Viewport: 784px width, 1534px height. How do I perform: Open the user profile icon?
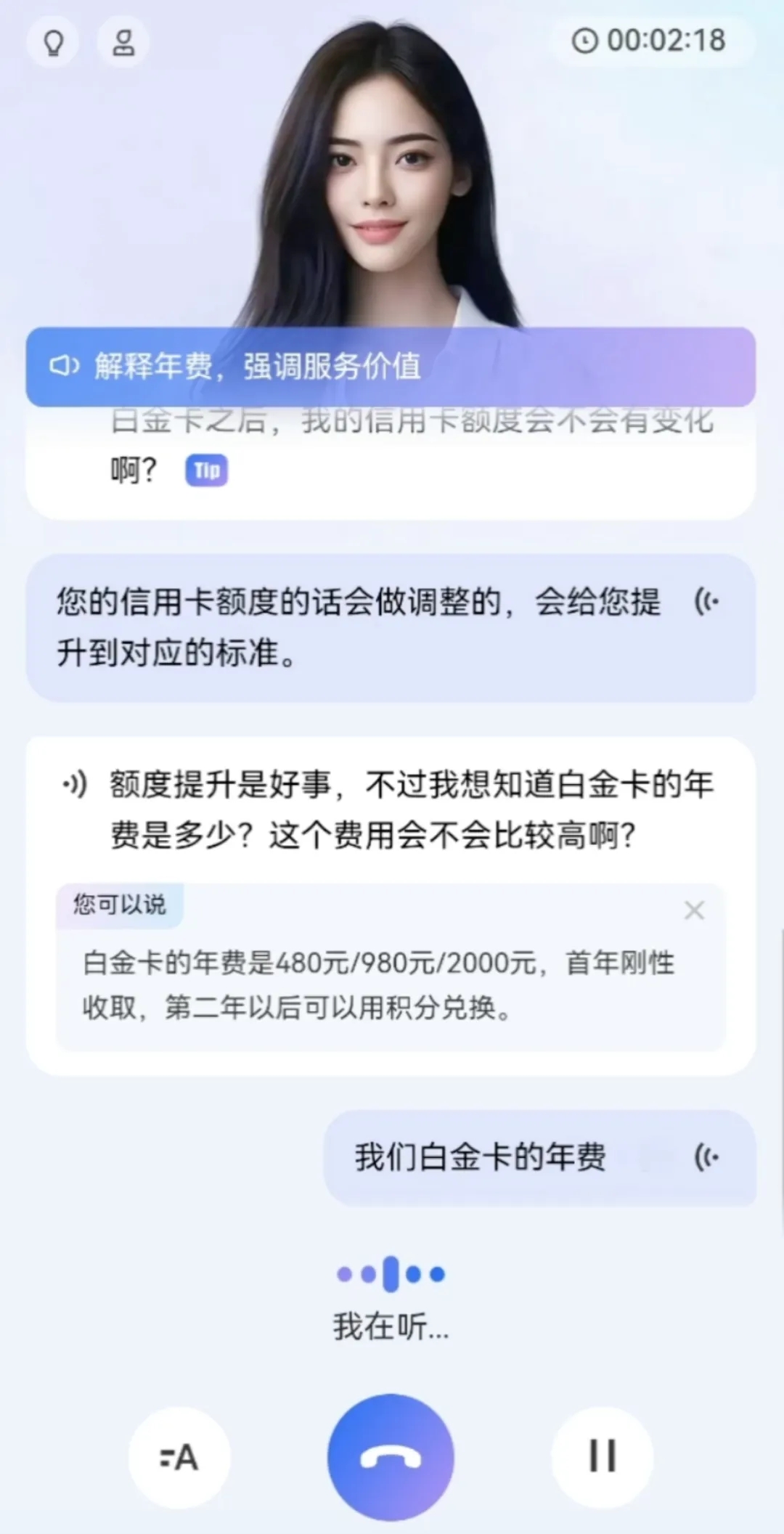[122, 41]
